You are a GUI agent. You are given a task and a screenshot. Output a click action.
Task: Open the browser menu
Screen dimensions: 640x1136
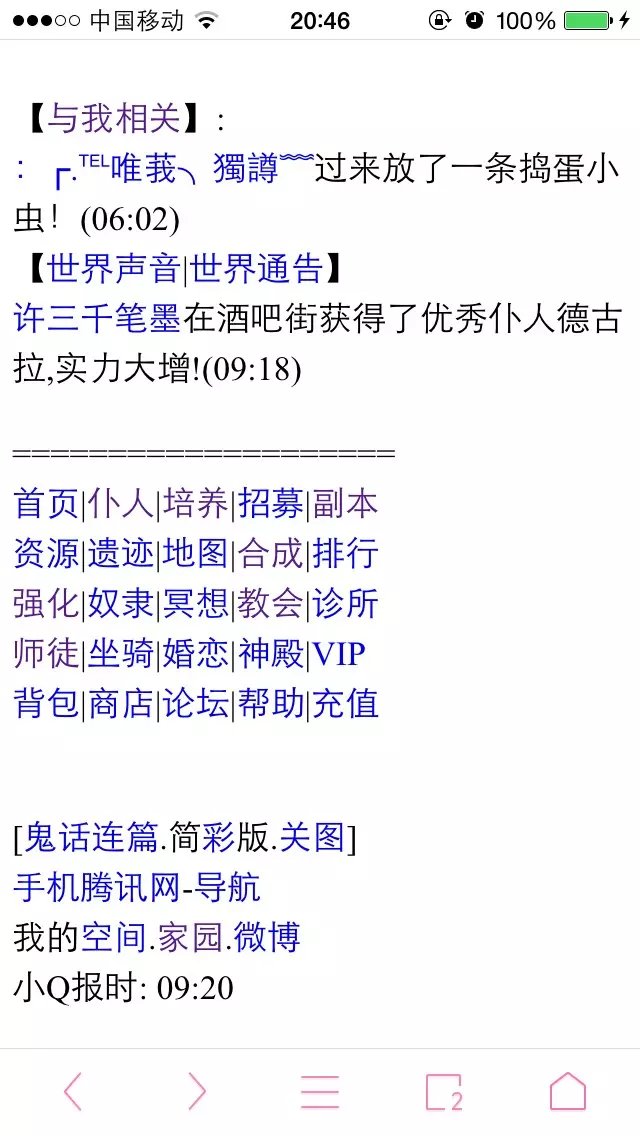coord(320,1091)
